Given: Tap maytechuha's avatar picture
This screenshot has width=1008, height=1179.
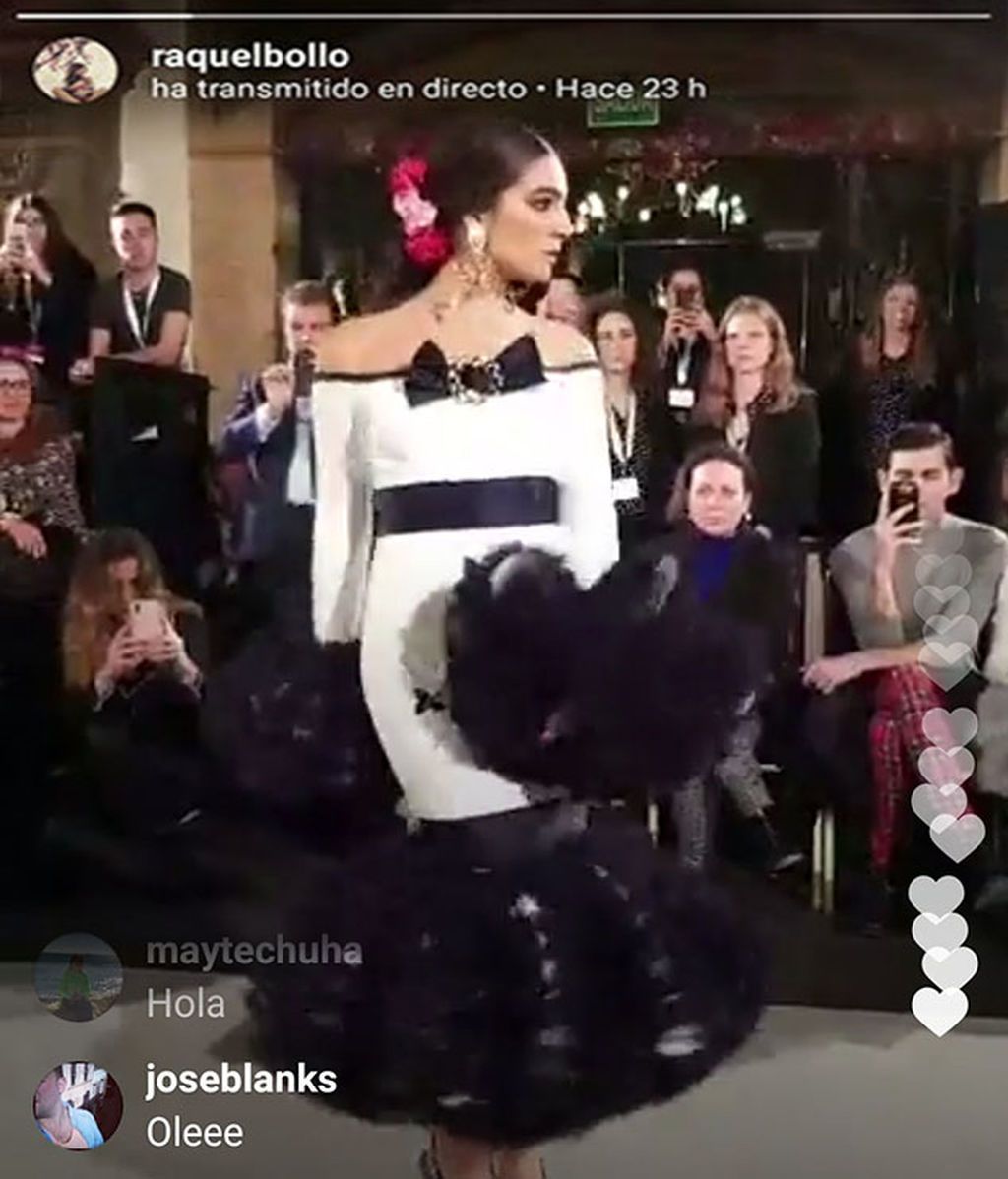Looking at the screenshot, I should [78, 976].
